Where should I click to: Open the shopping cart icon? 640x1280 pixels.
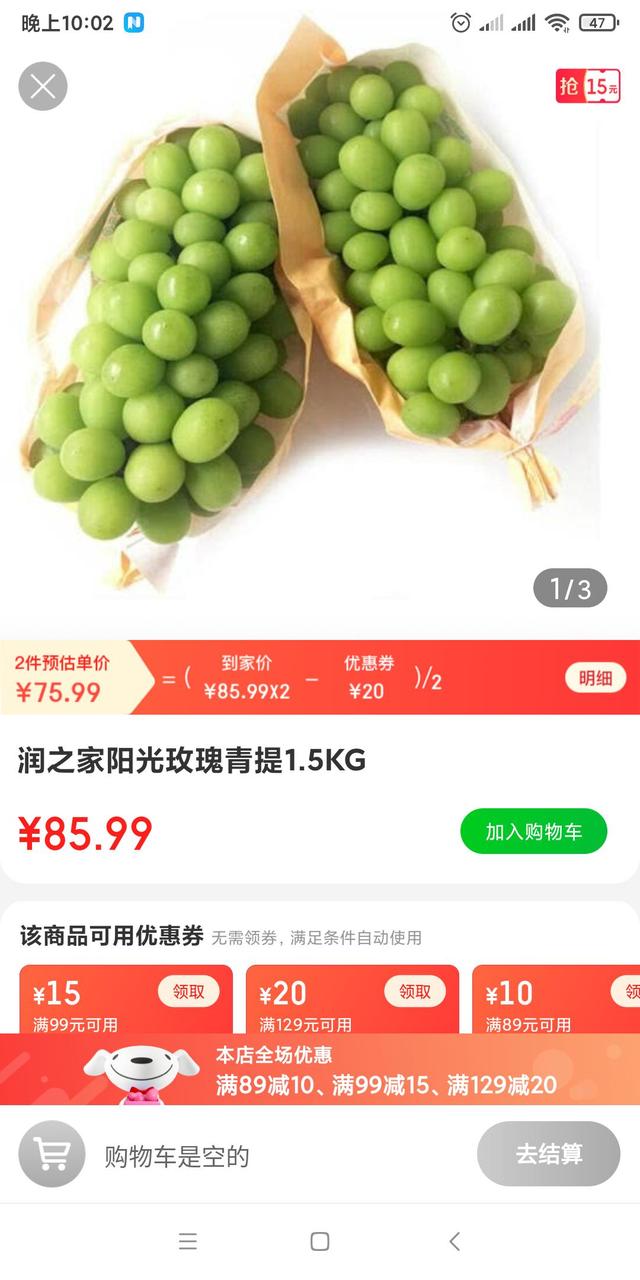pyautogui.click(x=52, y=1155)
